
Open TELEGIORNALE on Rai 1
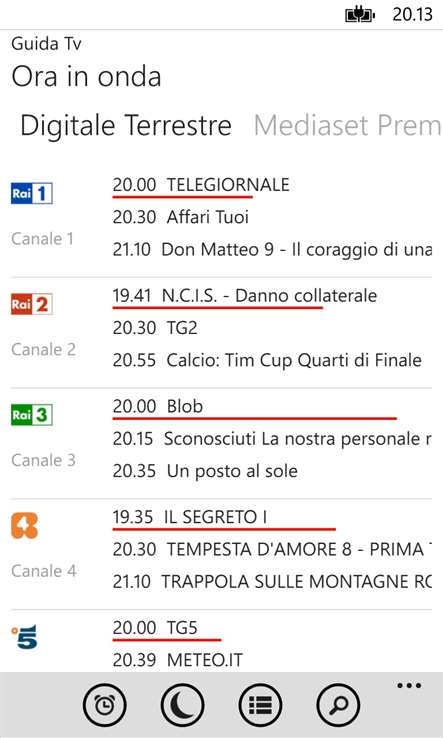pos(201,185)
